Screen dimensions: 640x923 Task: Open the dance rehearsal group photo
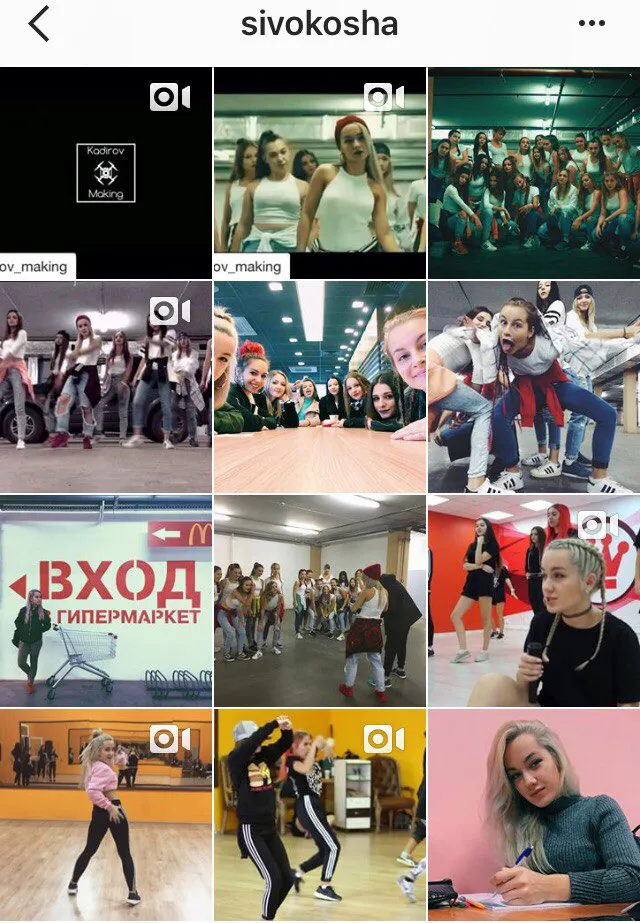point(320,600)
